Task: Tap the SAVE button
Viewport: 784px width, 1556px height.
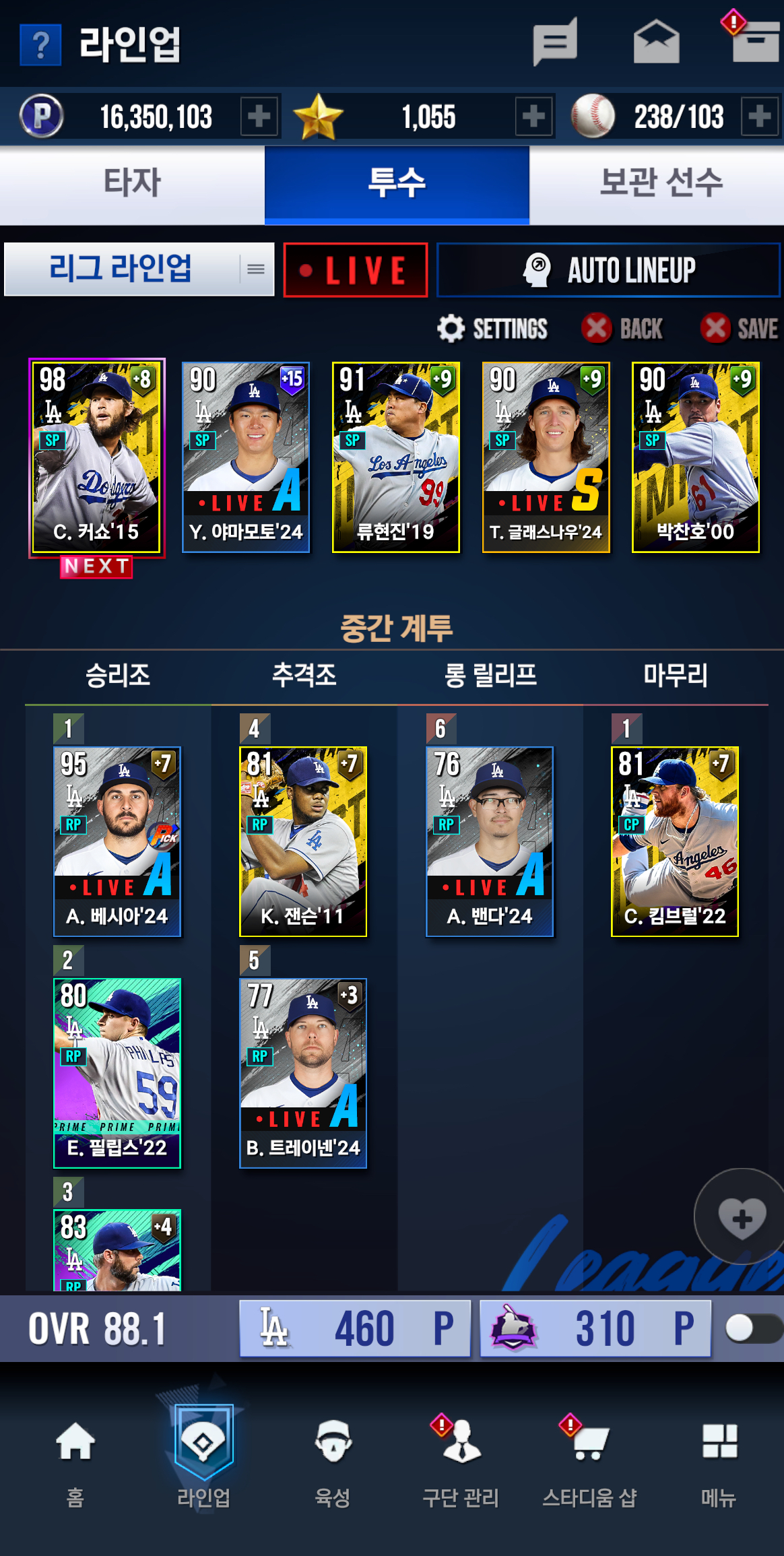Action: pos(740,329)
